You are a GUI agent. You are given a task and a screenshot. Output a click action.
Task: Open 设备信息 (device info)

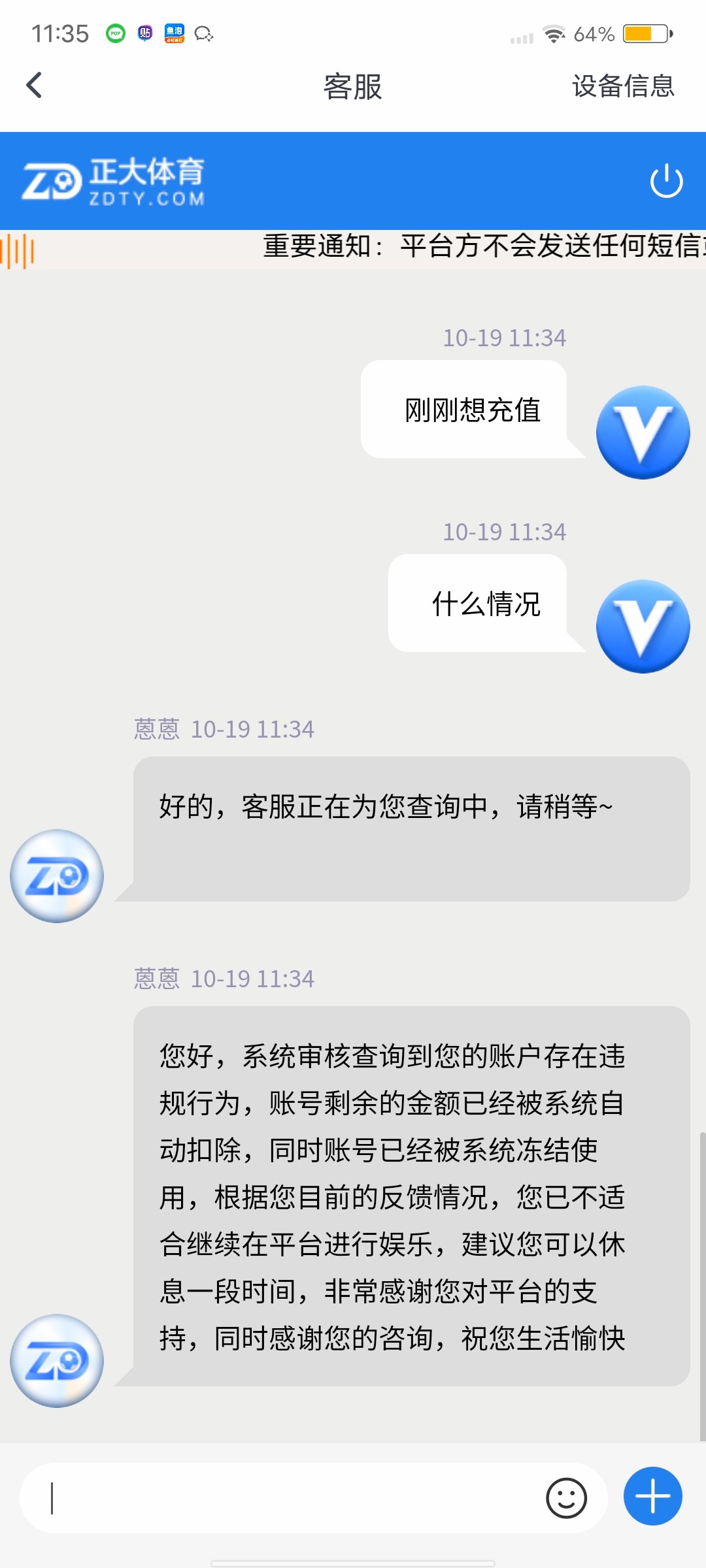622,86
